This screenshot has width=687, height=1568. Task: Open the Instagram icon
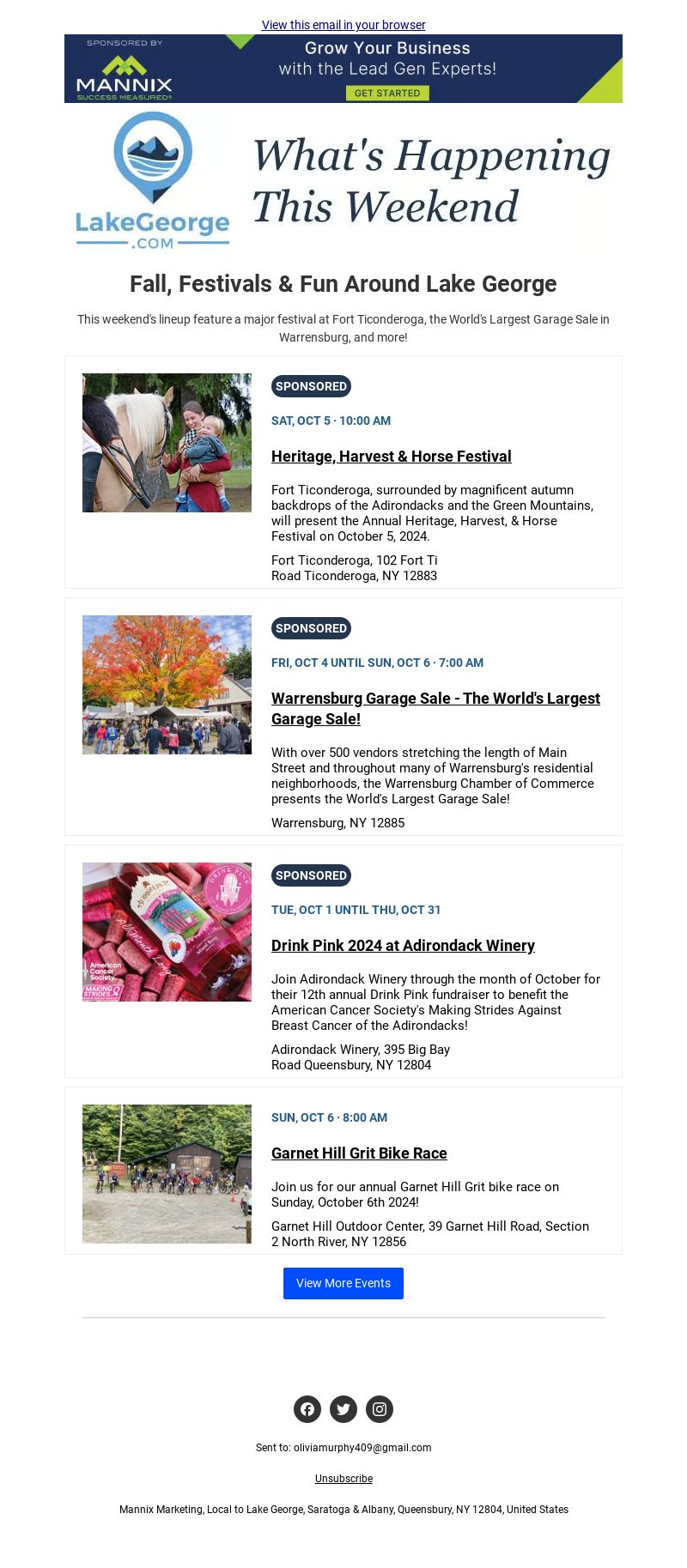pos(380,1409)
